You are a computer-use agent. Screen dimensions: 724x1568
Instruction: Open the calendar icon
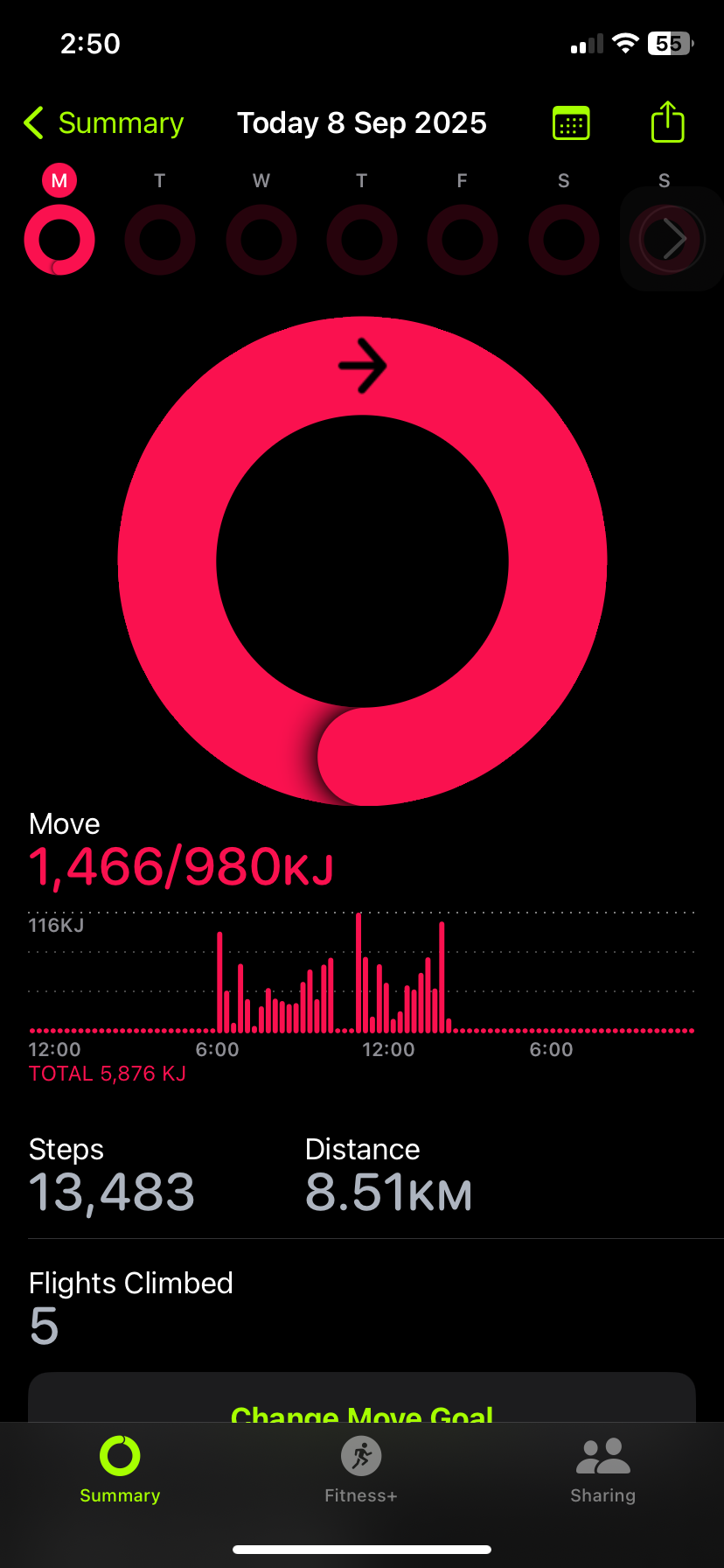coord(571,123)
